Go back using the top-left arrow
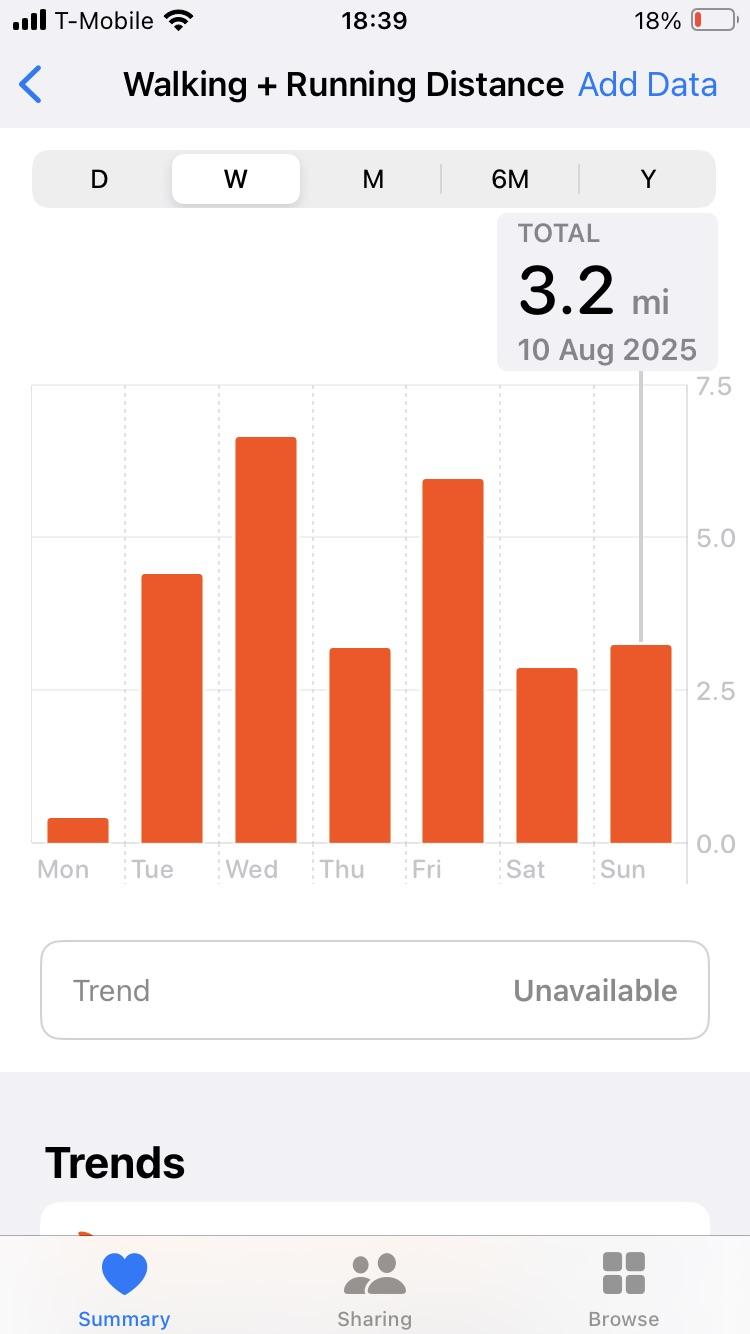 [31, 85]
